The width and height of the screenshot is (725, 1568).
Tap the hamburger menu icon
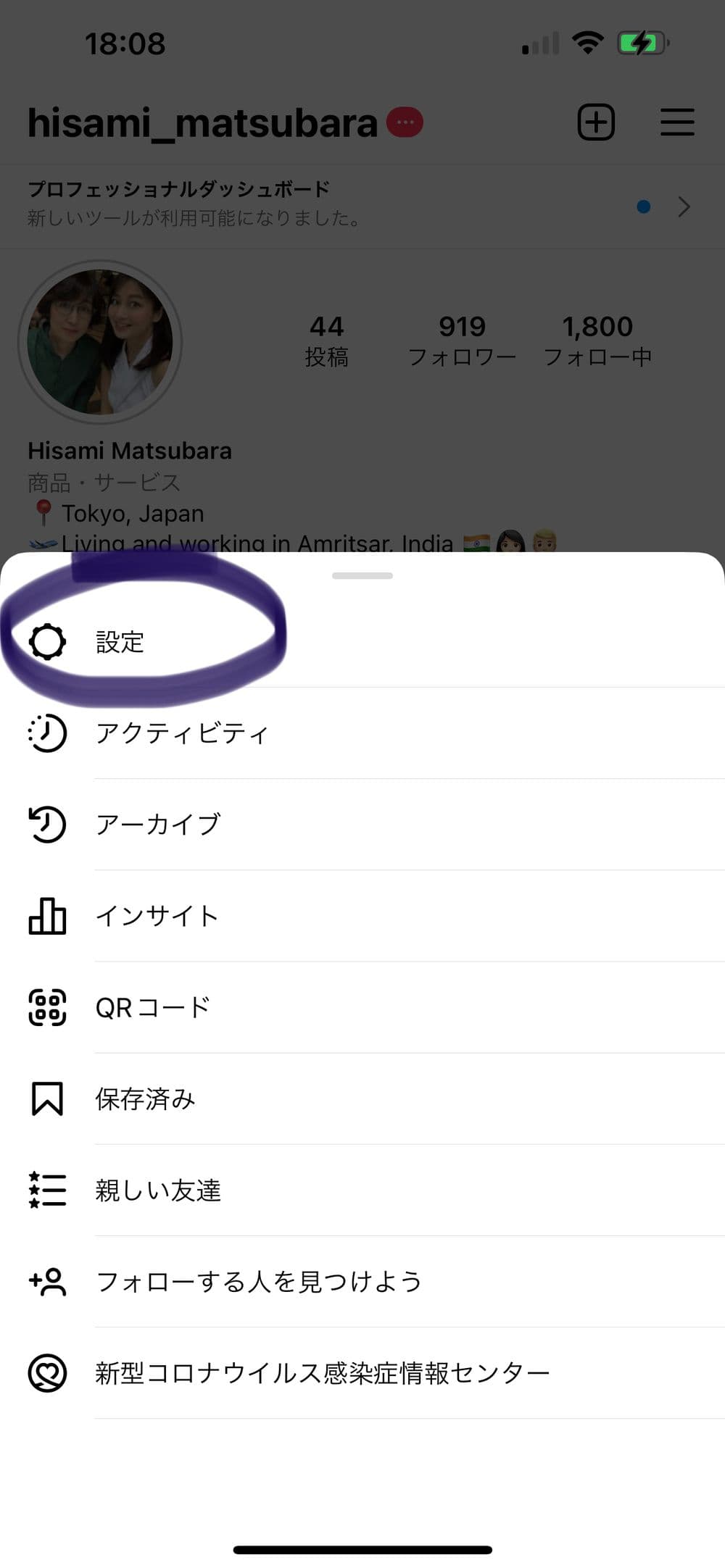coord(677,122)
